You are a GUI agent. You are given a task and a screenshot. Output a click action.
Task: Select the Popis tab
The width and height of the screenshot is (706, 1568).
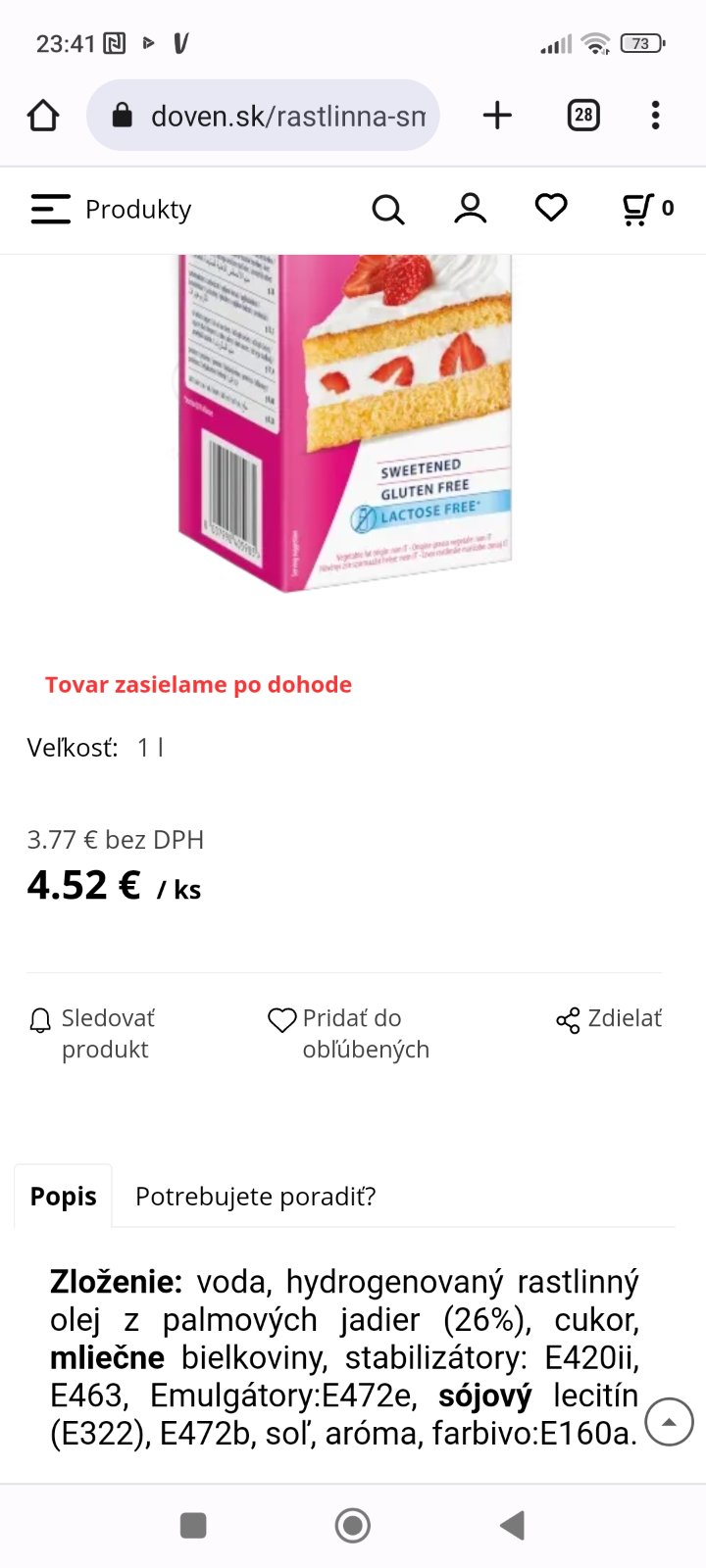point(64,1197)
